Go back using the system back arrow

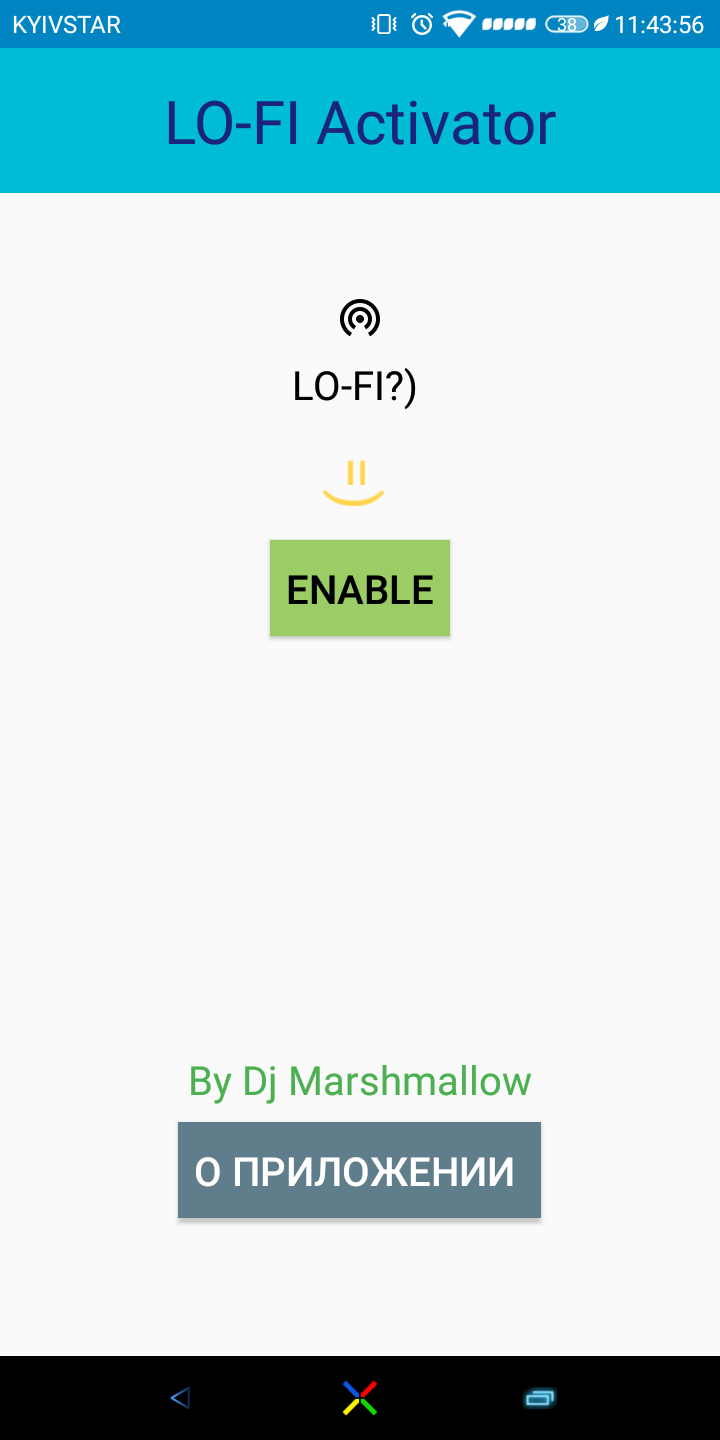(x=180, y=1398)
